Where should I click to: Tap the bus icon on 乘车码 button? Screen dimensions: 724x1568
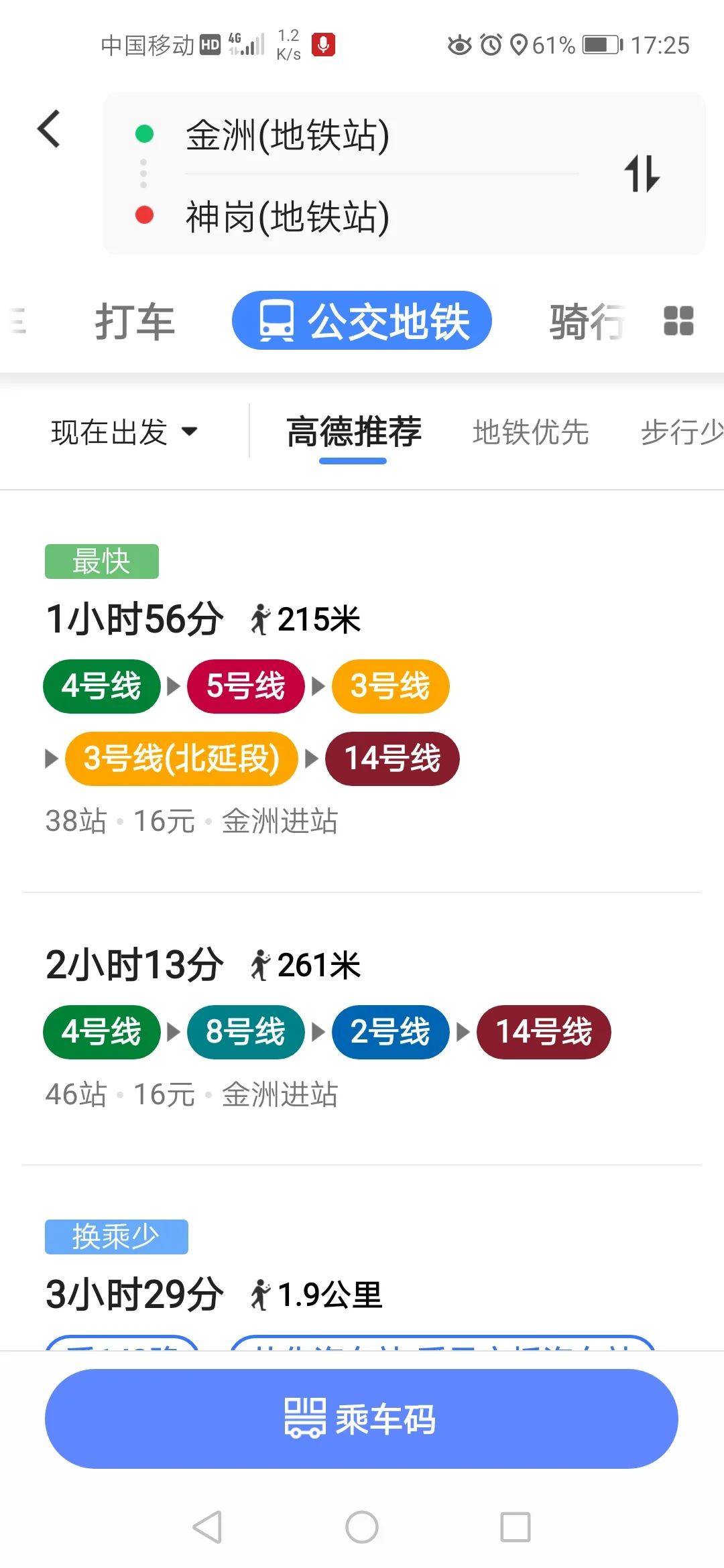pos(305,1418)
